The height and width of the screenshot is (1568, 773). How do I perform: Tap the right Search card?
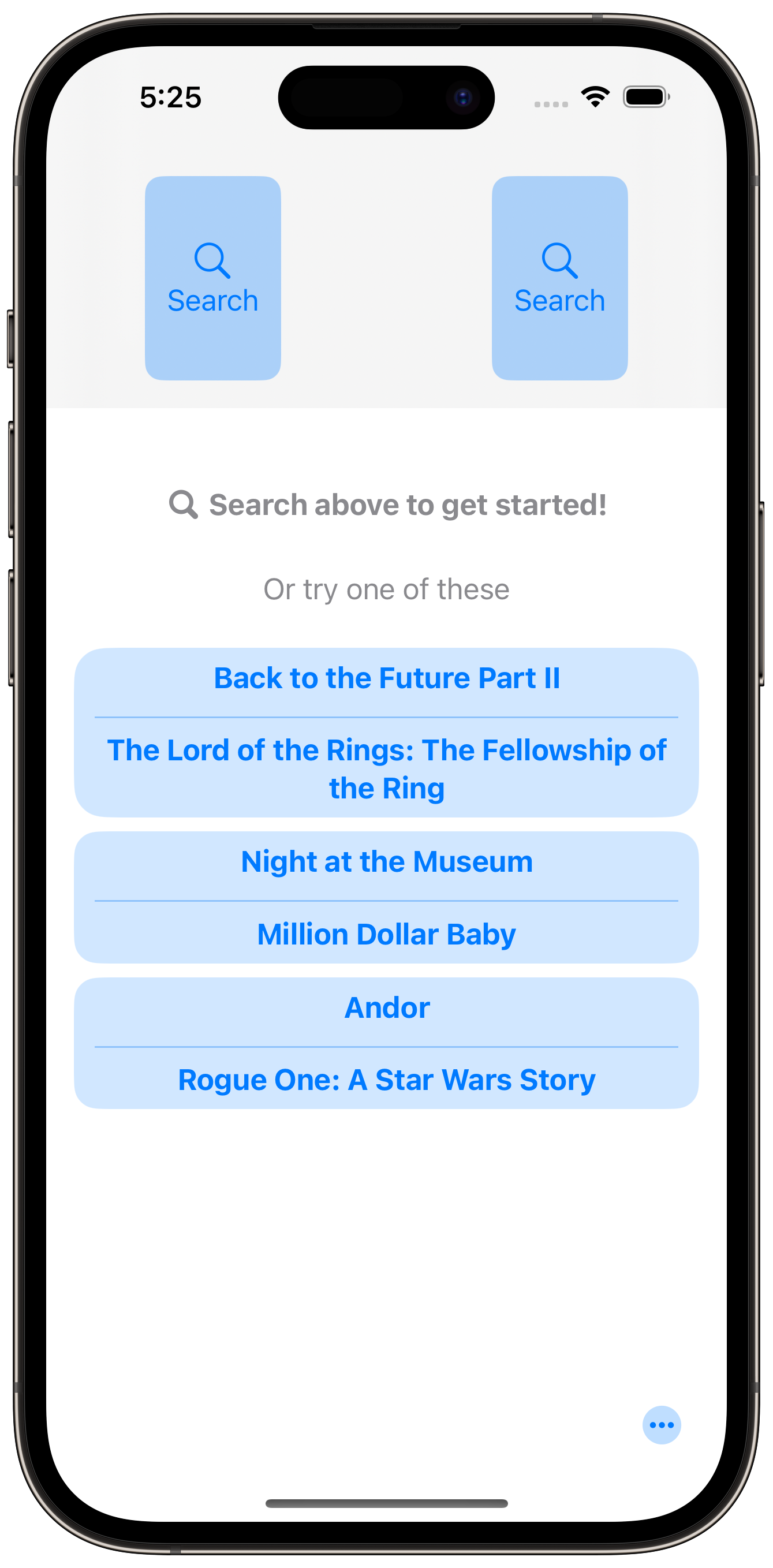tap(559, 278)
